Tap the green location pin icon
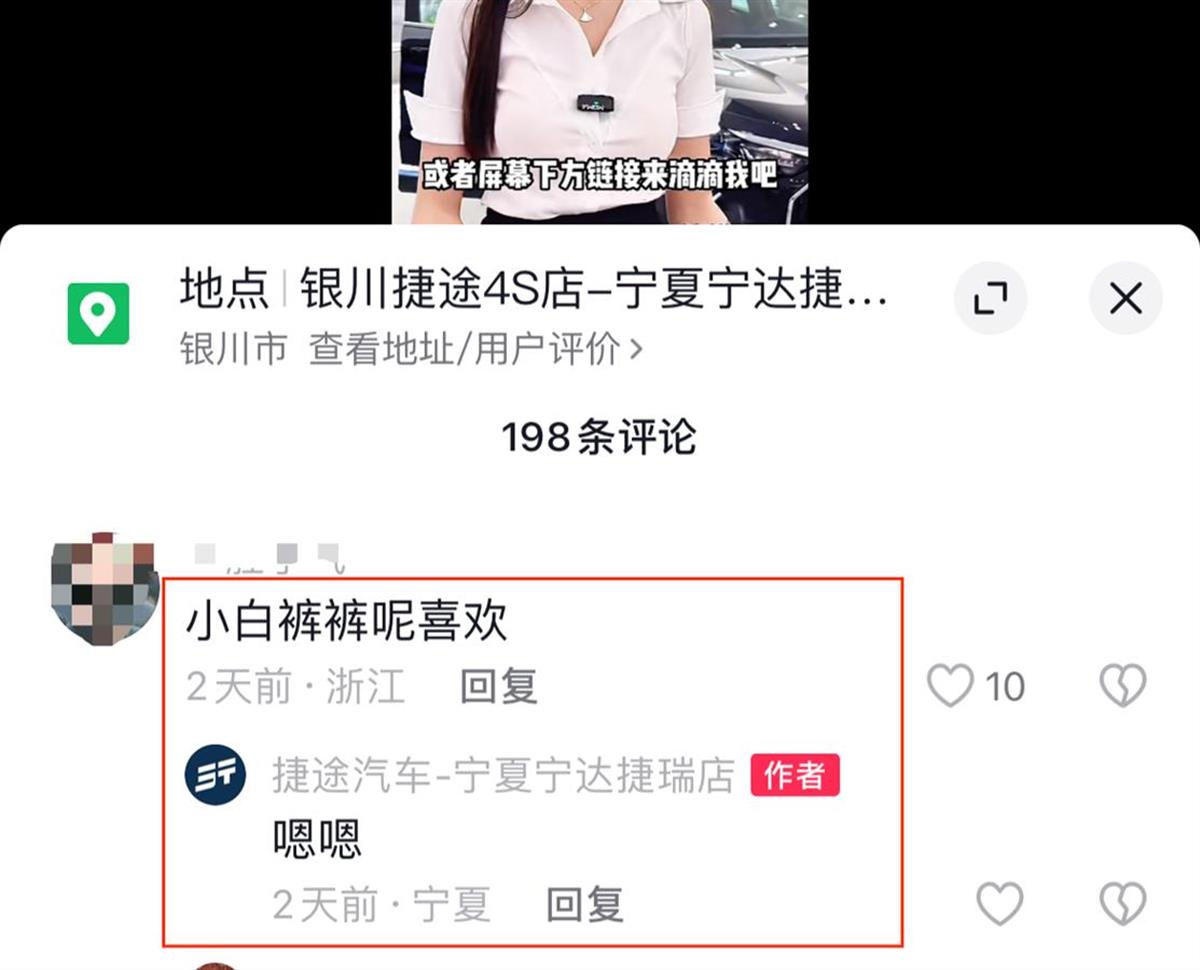 (98, 314)
